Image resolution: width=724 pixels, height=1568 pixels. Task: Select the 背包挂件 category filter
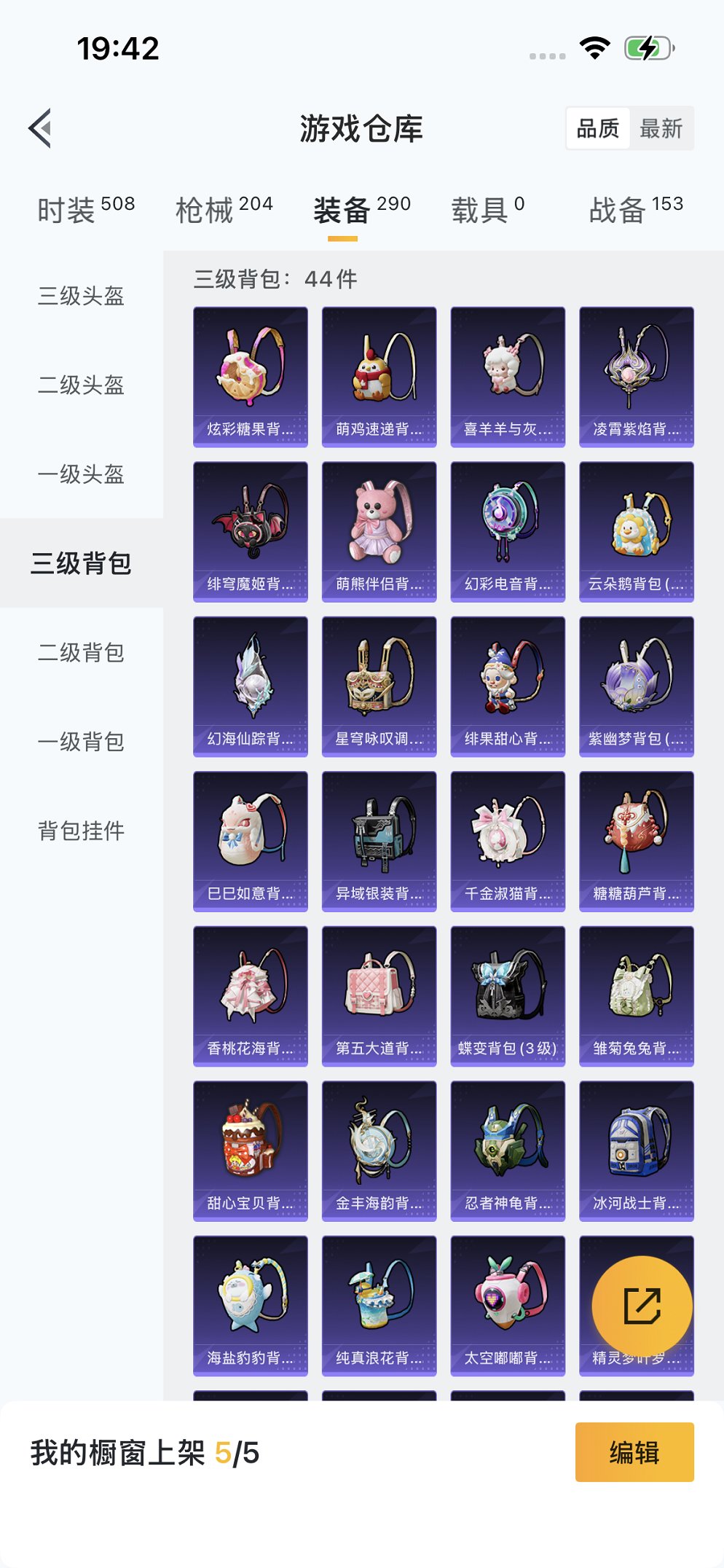[x=82, y=830]
